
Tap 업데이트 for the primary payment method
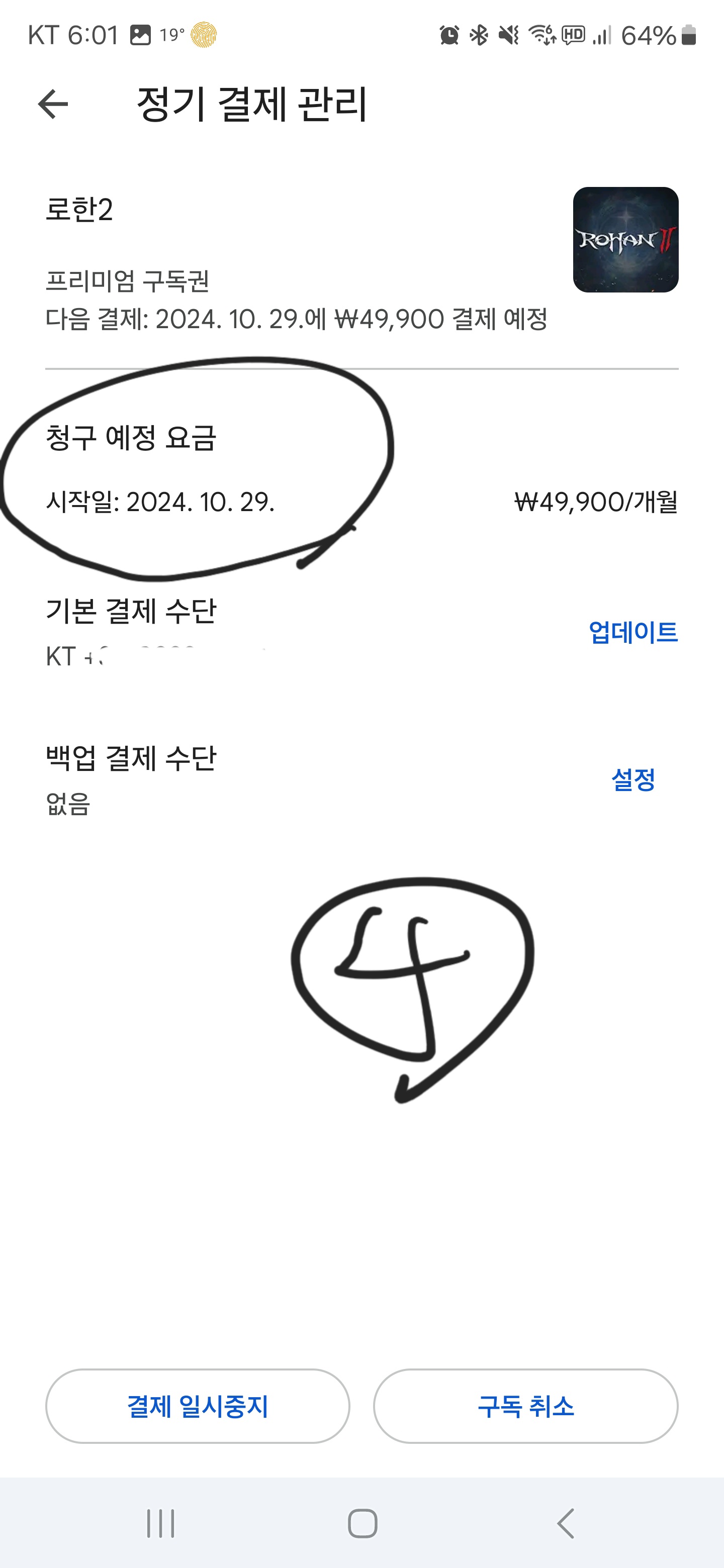click(x=633, y=632)
